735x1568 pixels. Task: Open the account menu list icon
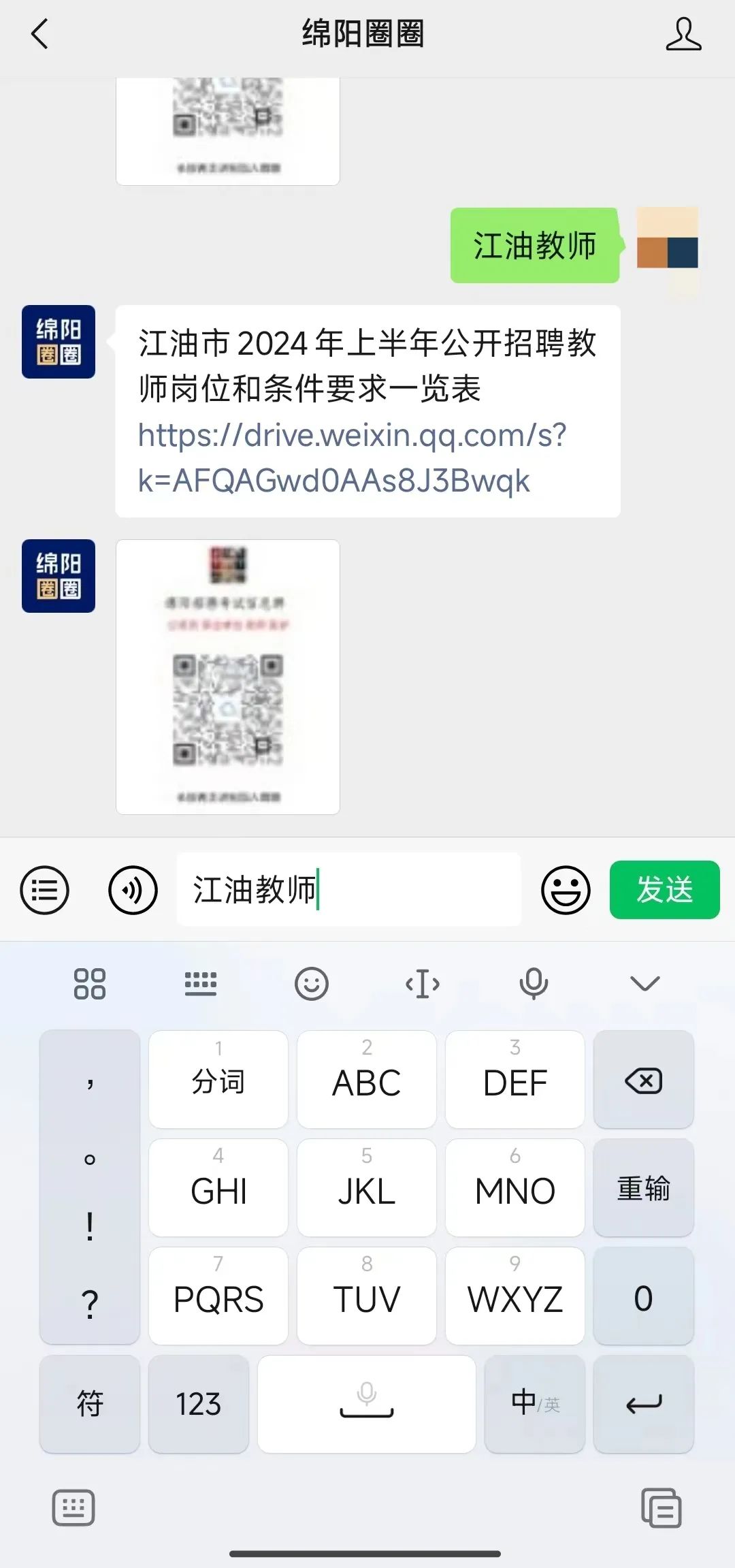point(45,890)
